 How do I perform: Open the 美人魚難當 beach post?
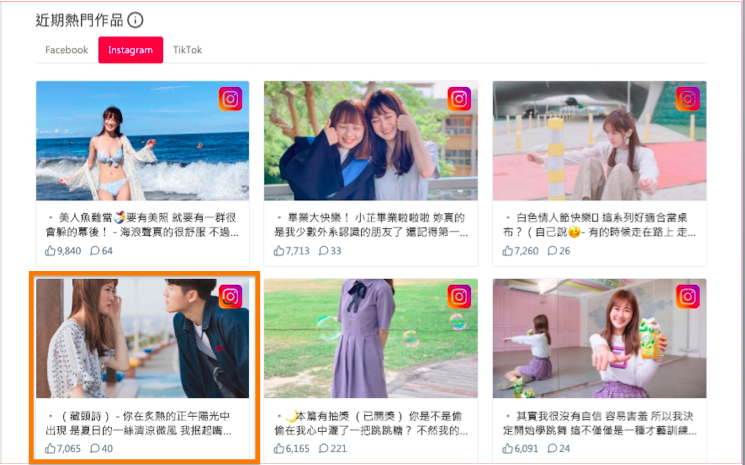point(143,141)
